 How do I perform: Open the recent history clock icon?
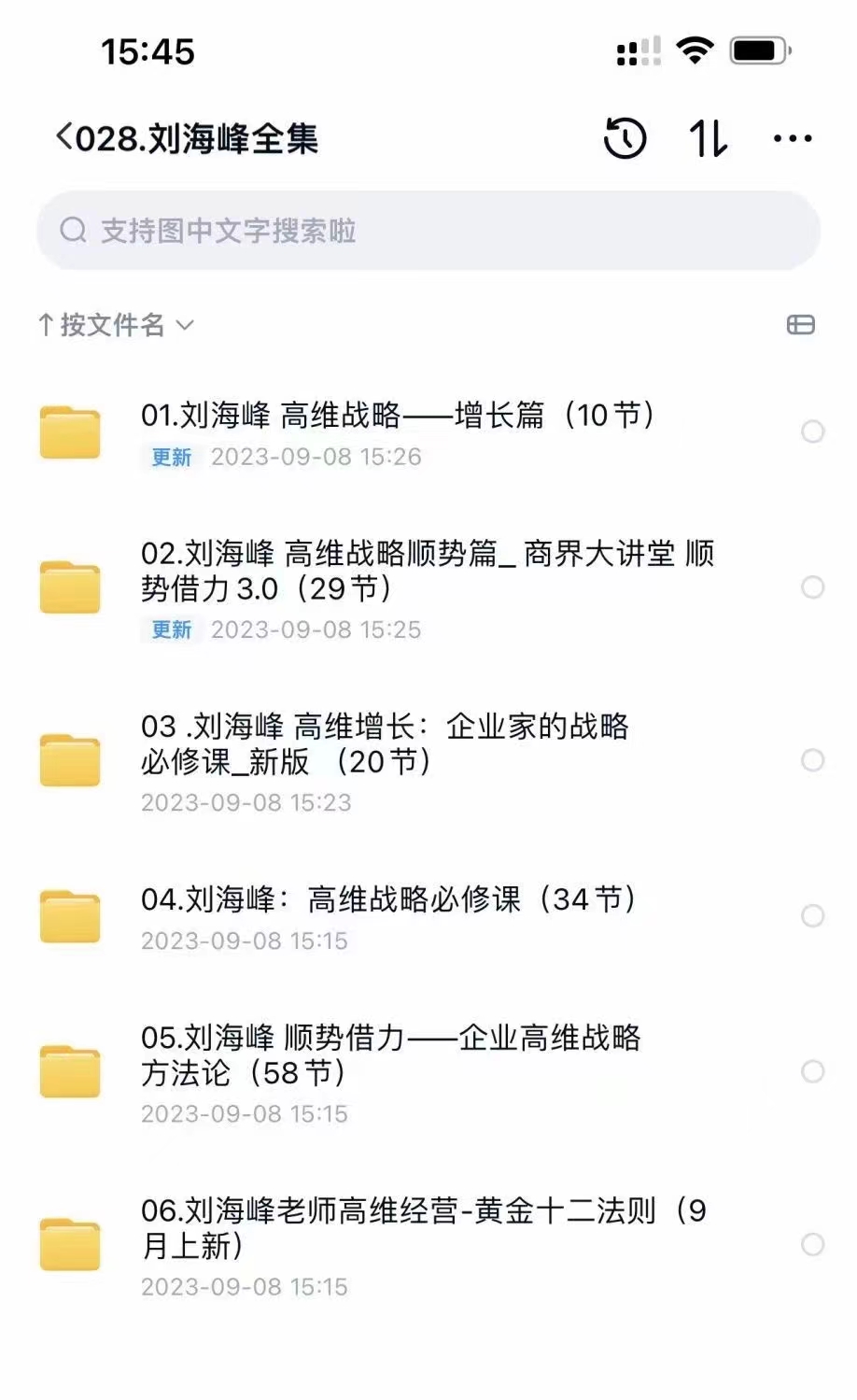(625, 138)
